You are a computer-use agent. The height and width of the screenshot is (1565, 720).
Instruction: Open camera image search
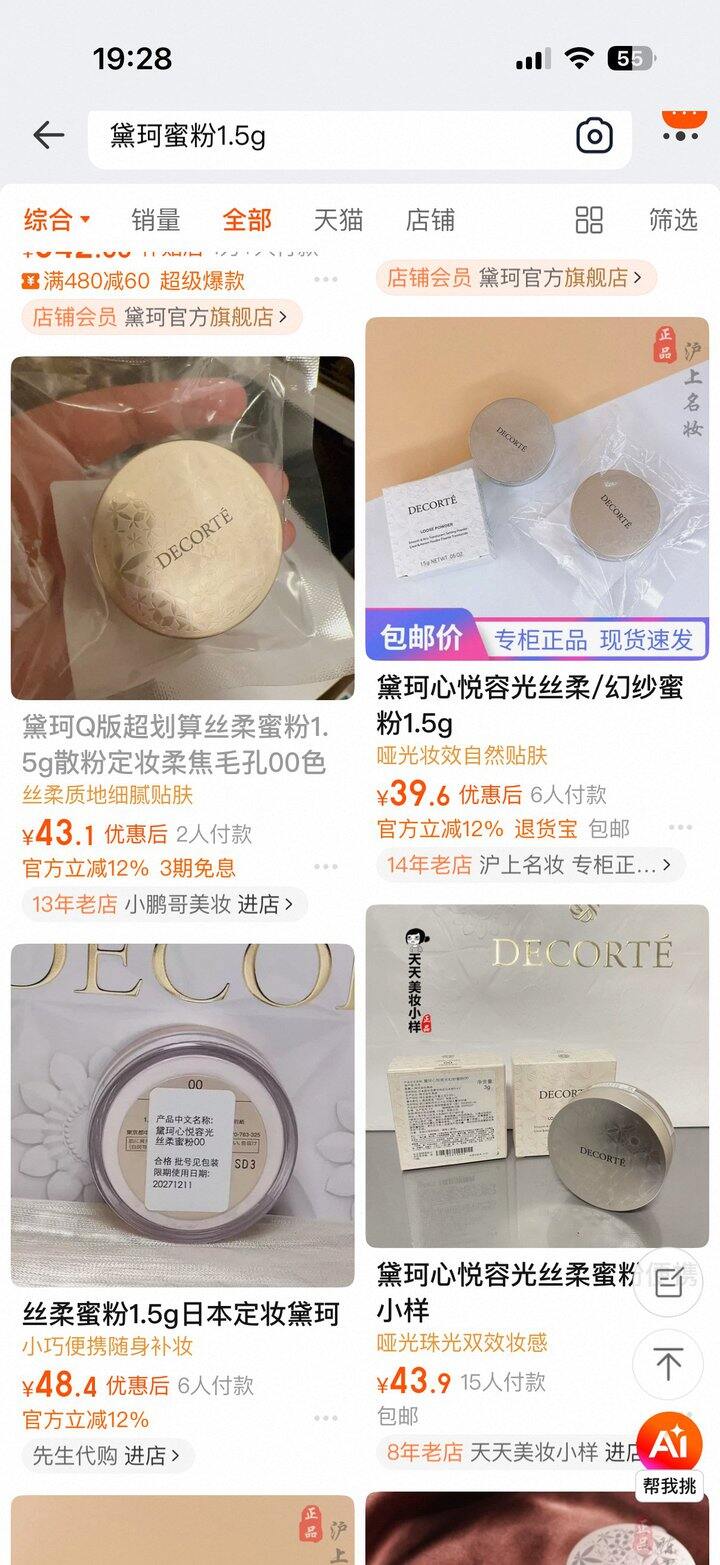click(594, 136)
